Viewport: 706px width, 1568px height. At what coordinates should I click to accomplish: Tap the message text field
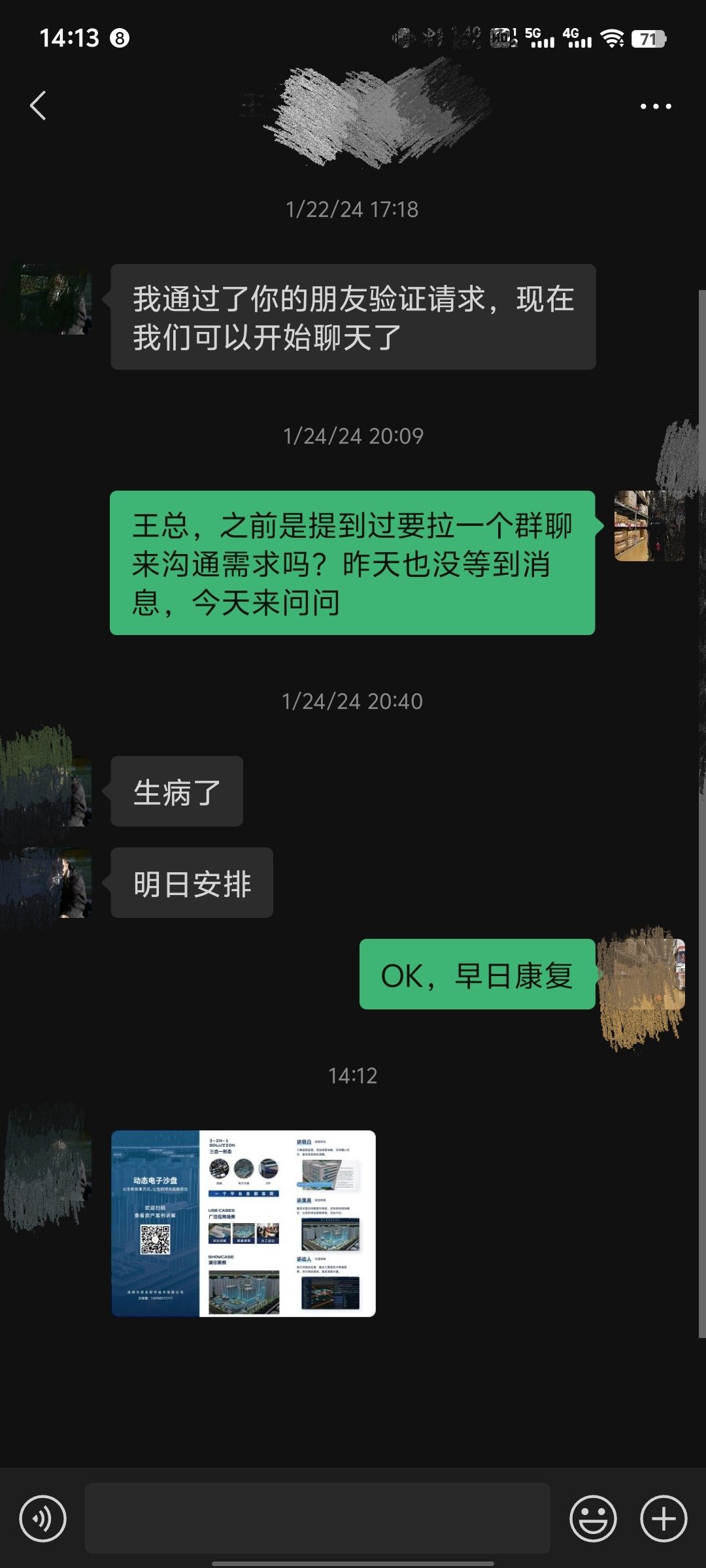[317, 1518]
